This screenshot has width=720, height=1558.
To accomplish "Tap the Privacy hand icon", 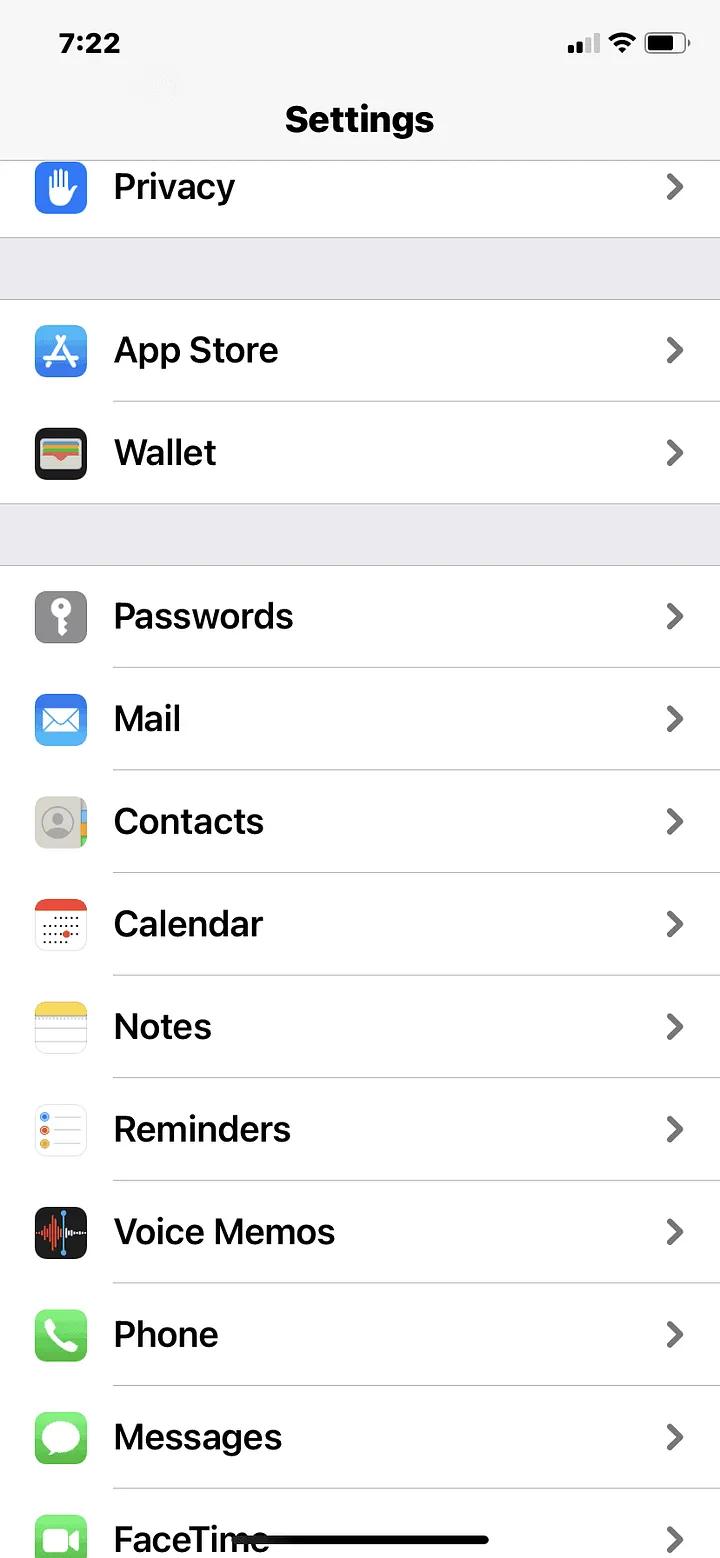I will pos(60,187).
